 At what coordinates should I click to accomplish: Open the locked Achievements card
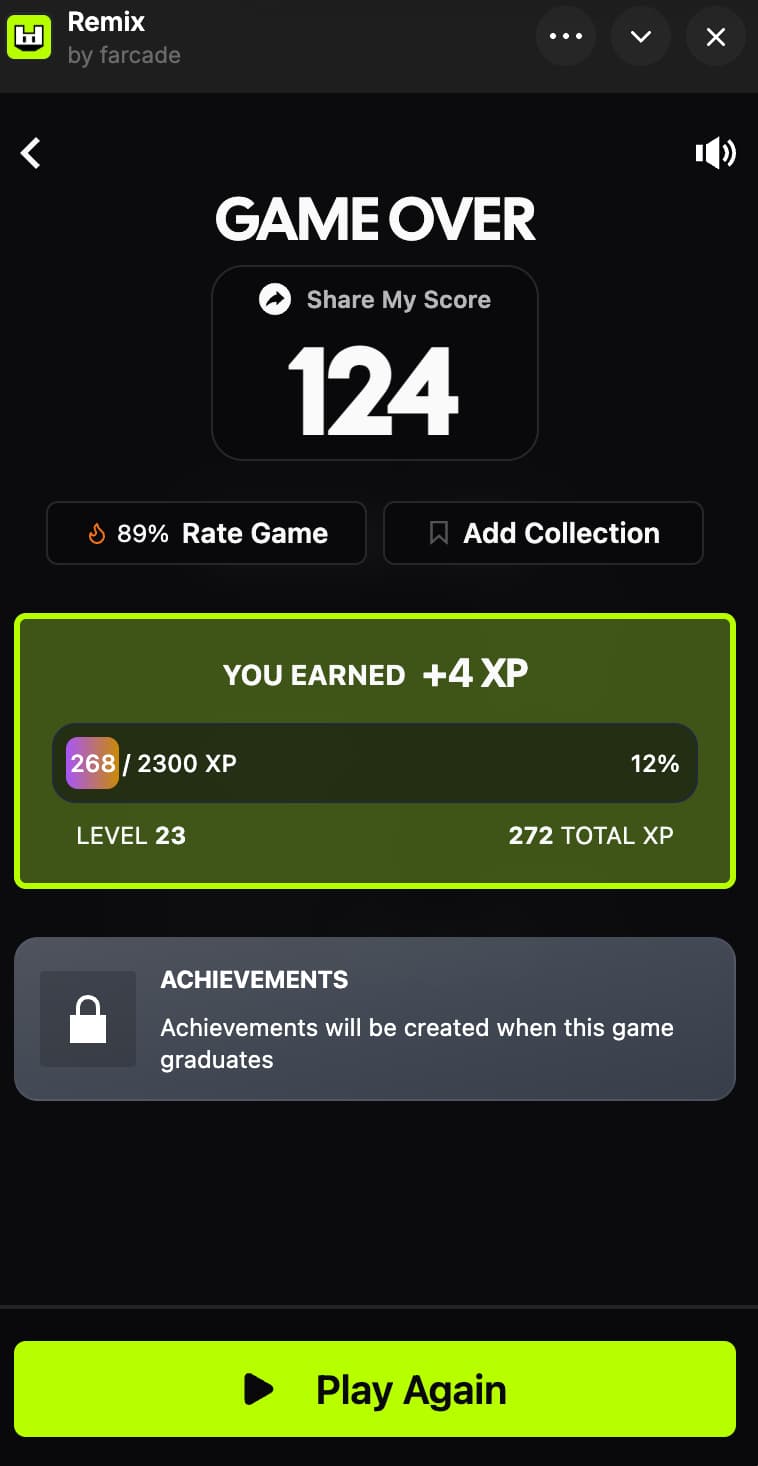click(x=375, y=1019)
